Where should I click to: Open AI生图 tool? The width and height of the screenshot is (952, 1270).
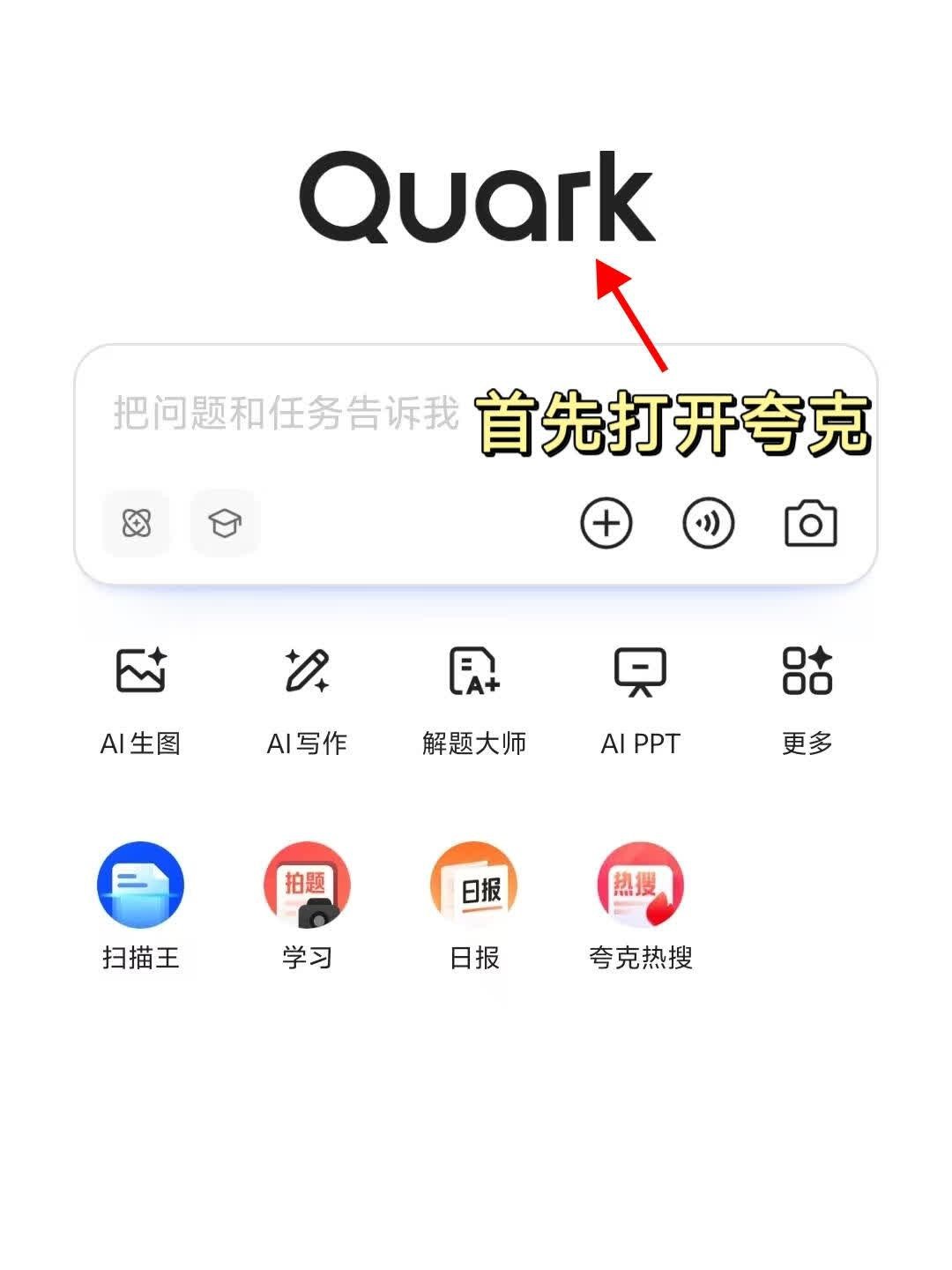[141, 702]
